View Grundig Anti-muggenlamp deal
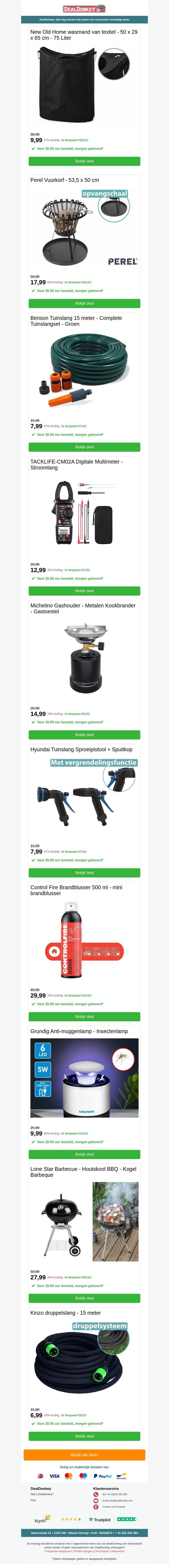 [84, 1154]
